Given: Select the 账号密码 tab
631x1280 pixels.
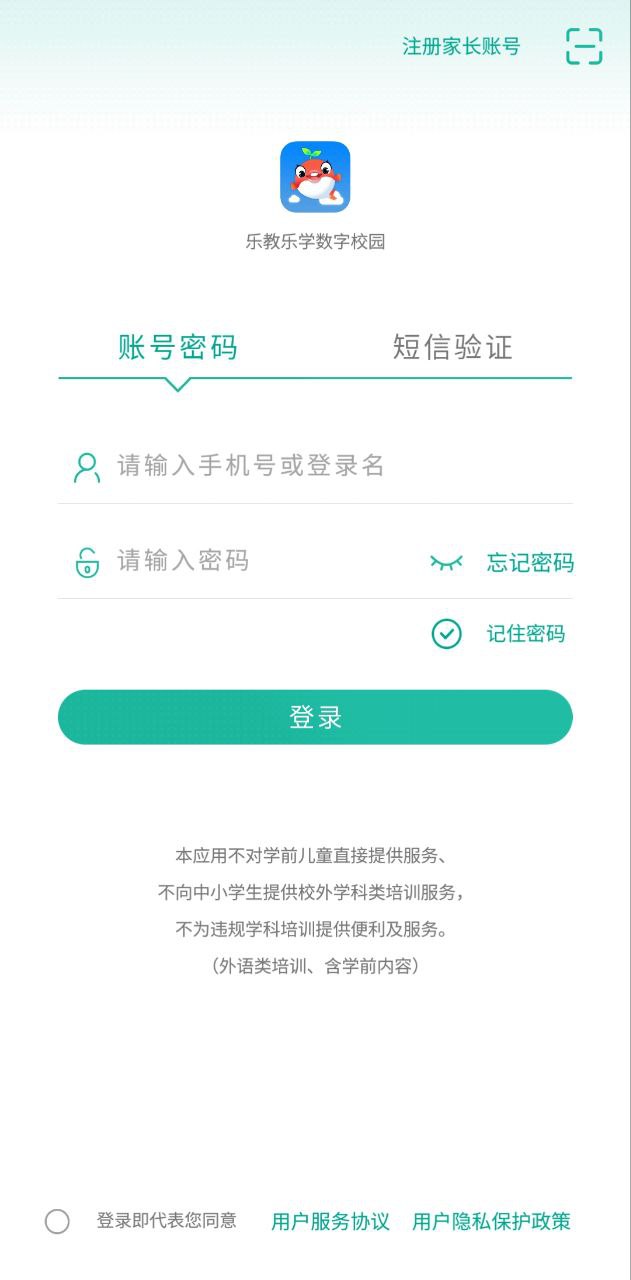Looking at the screenshot, I should [178, 347].
